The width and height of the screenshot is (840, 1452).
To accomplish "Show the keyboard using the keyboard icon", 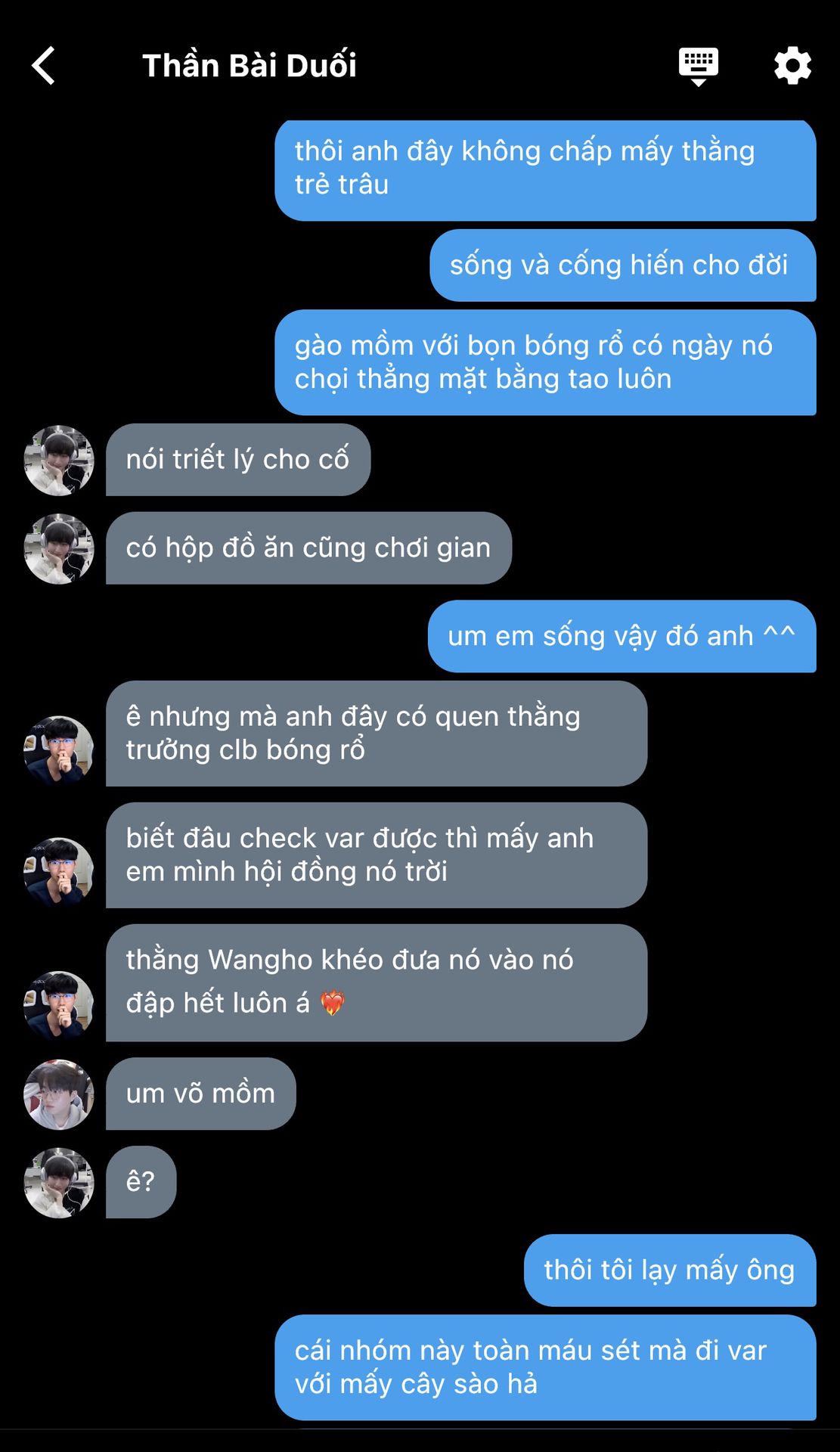I will click(698, 66).
